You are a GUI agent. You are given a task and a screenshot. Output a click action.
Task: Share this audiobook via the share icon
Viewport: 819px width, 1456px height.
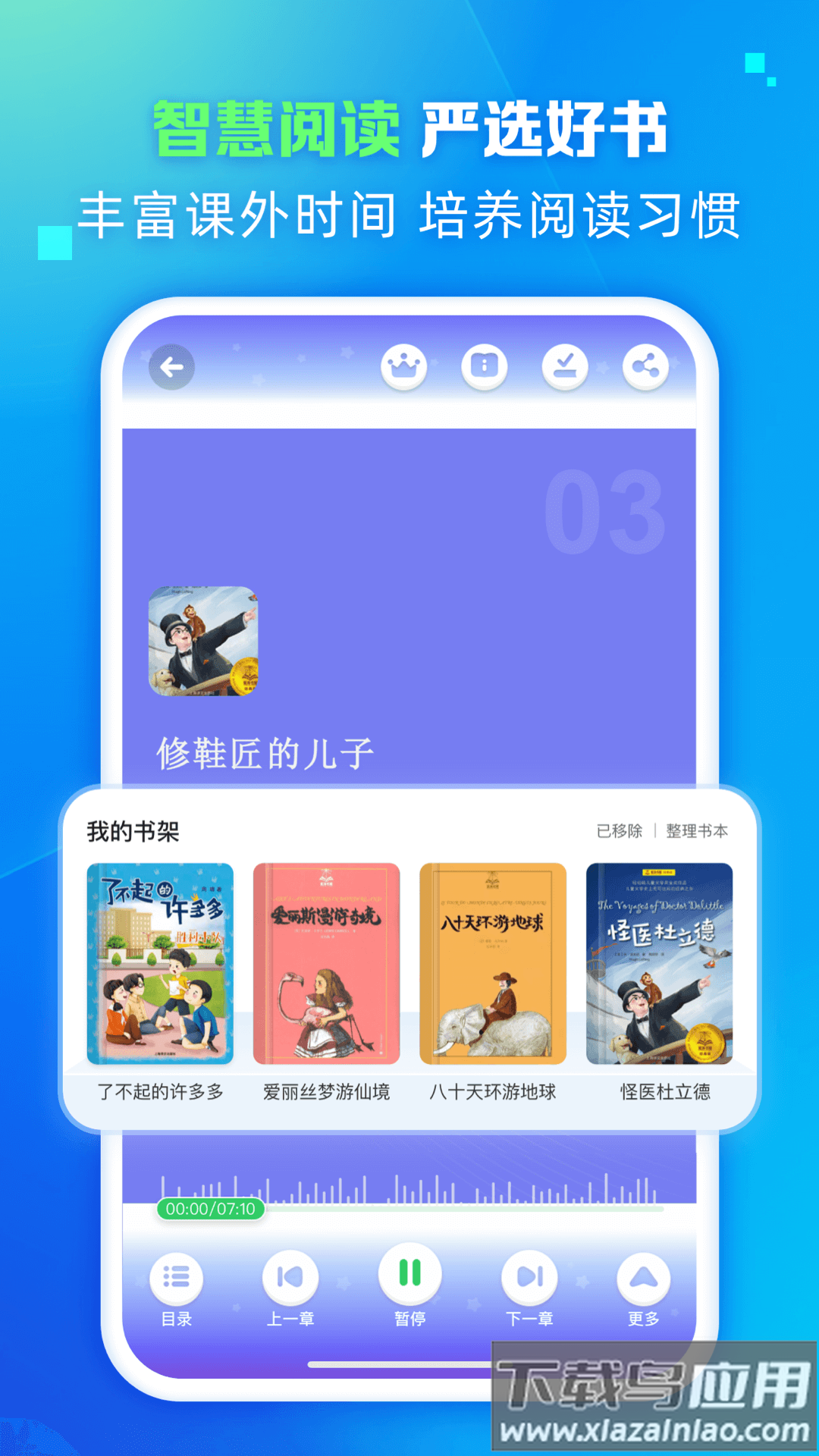point(643,367)
